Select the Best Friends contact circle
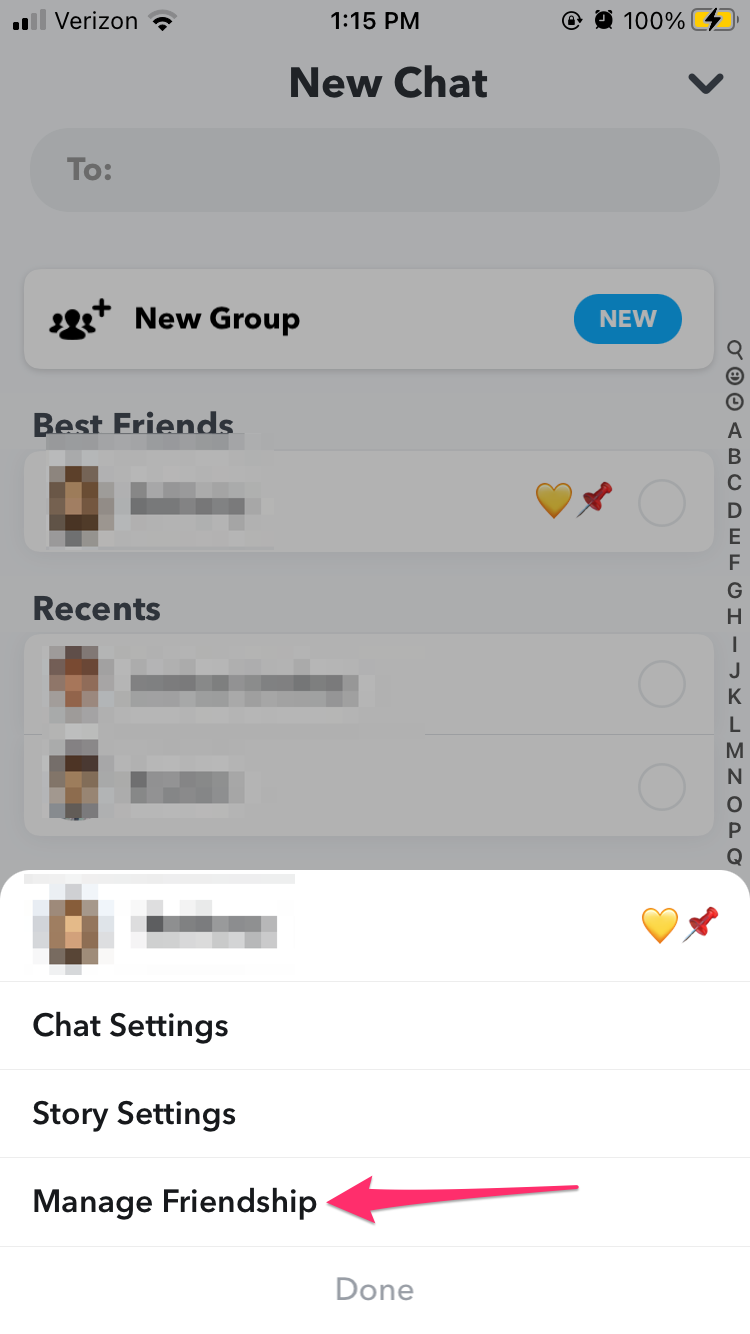Screen dimensions: 750x1334 [661, 503]
